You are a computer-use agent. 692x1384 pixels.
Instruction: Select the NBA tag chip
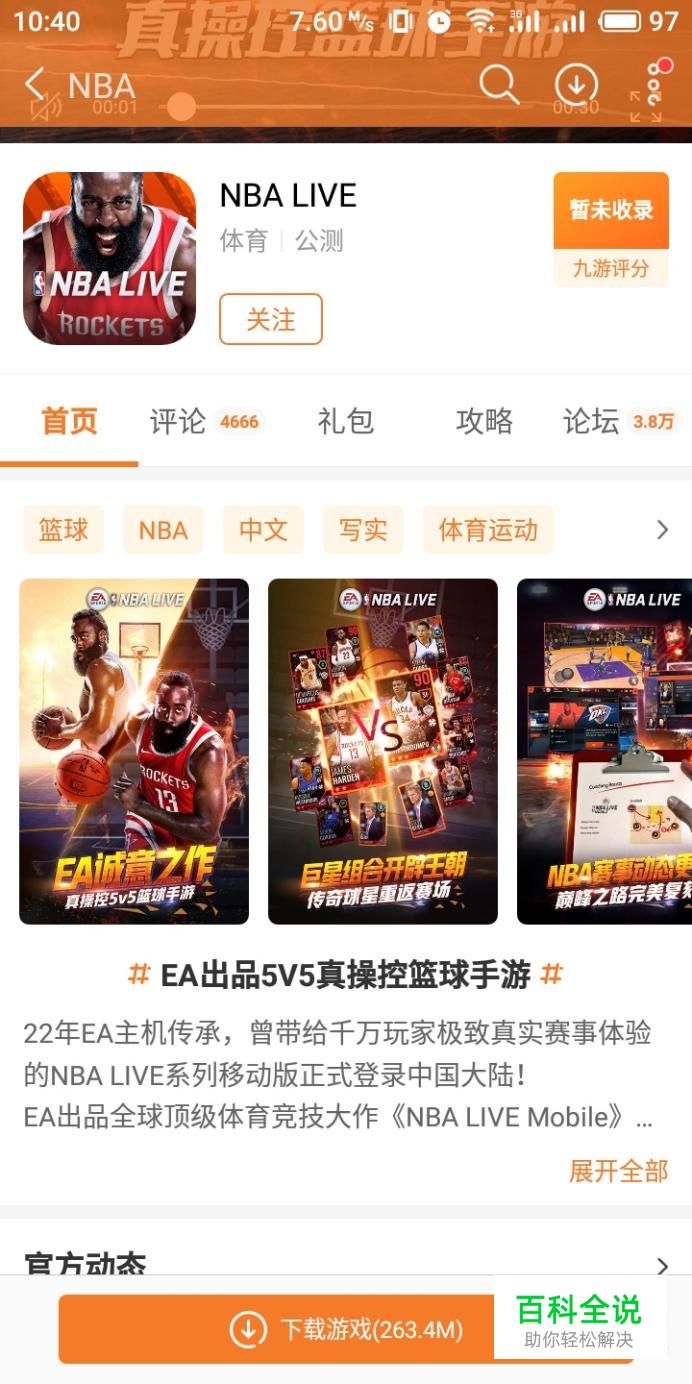(163, 529)
